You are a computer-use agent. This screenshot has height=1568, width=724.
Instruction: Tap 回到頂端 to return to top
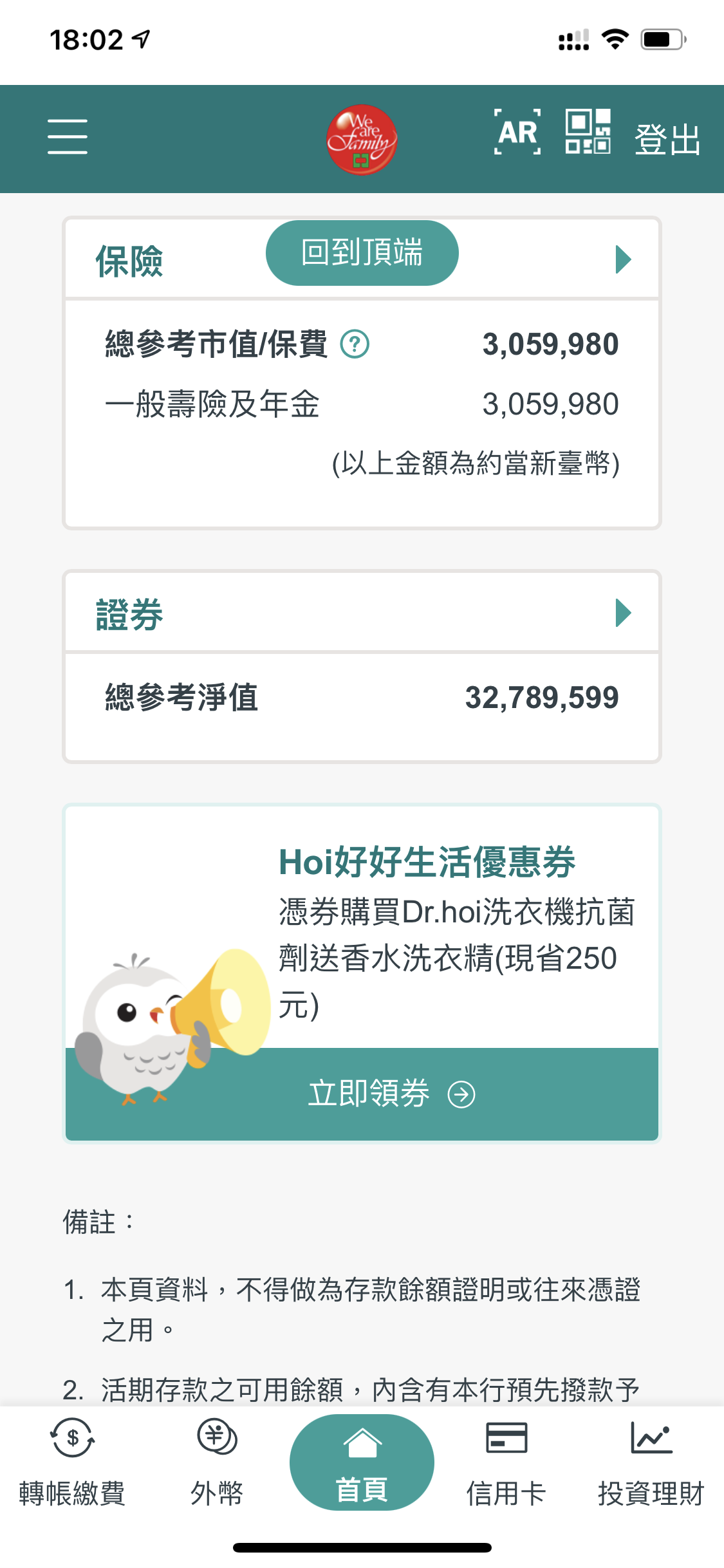(362, 253)
